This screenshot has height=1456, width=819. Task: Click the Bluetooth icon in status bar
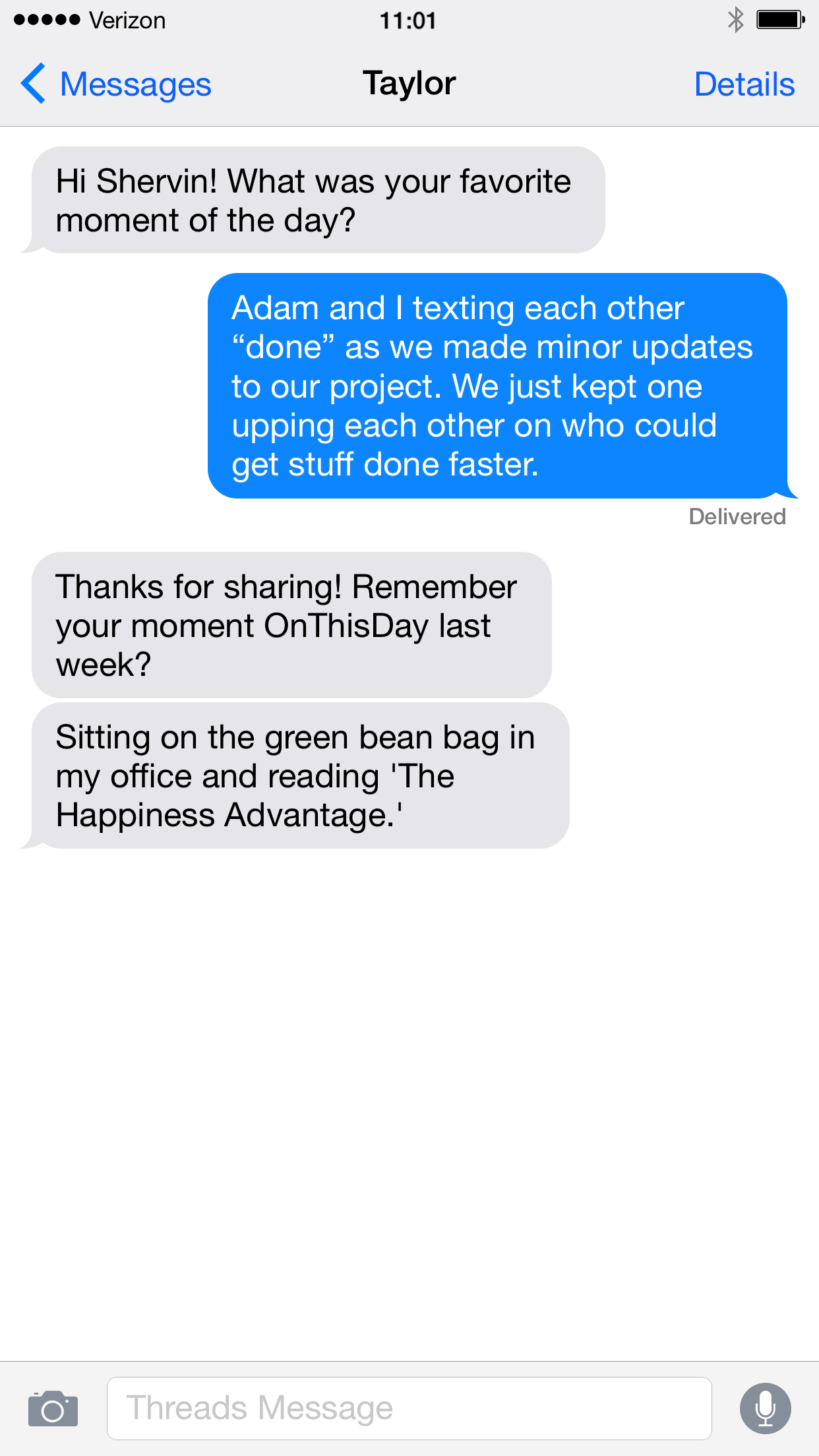(x=733, y=20)
